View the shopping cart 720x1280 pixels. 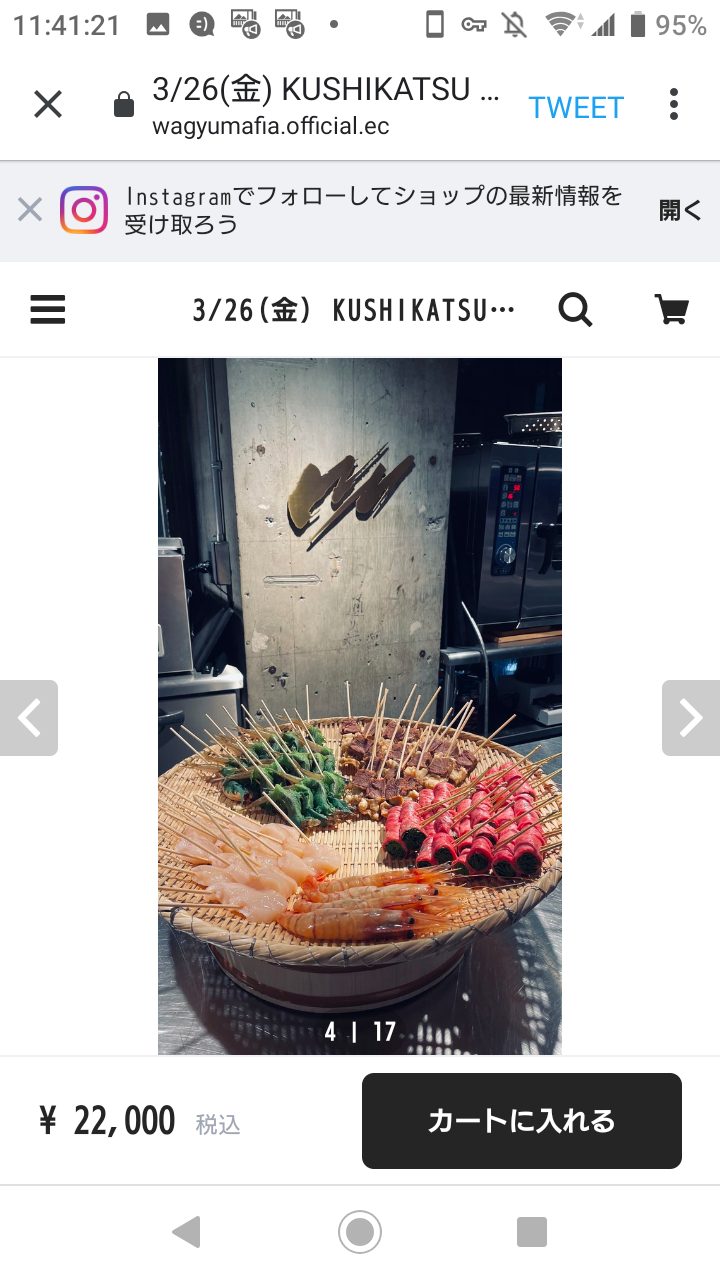point(671,310)
